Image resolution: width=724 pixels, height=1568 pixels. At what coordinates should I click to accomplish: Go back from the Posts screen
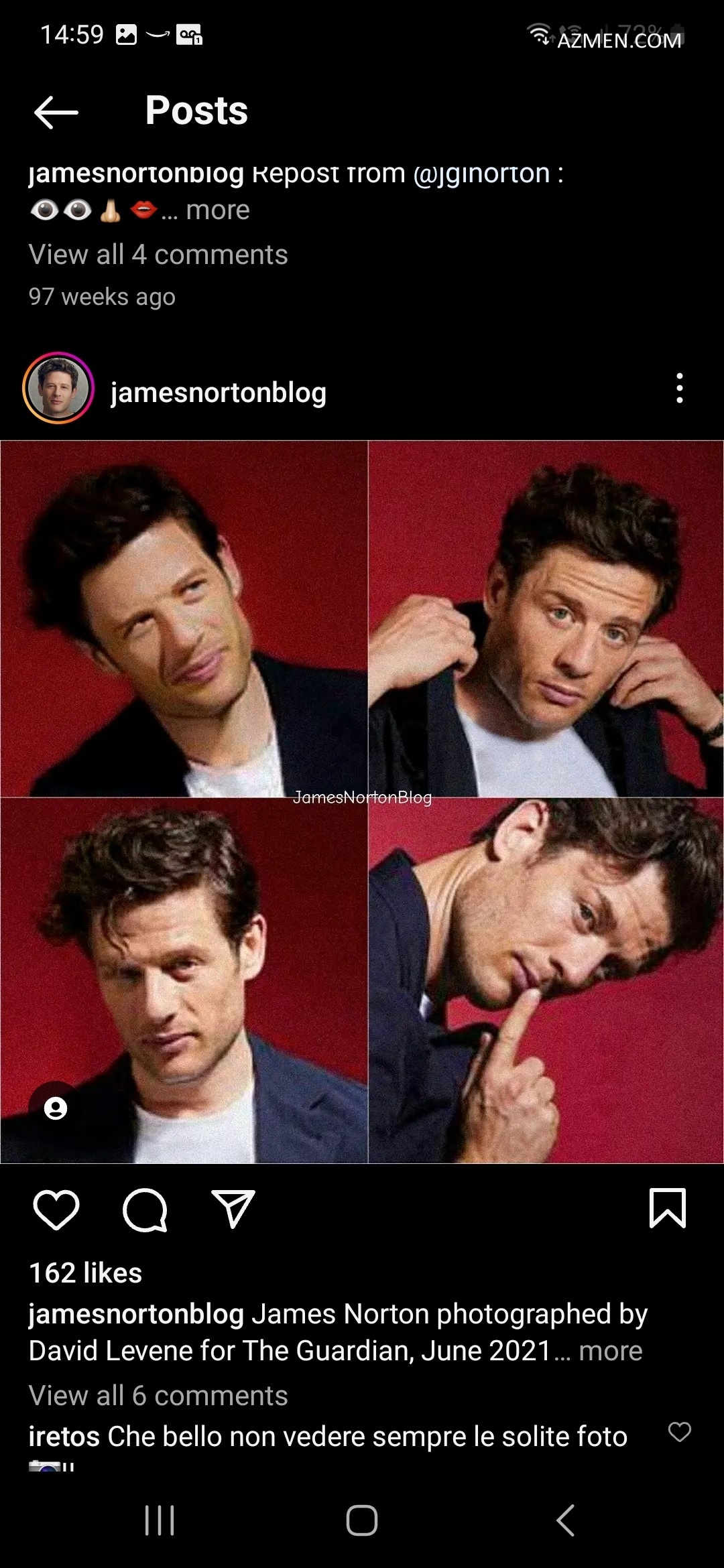pyautogui.click(x=56, y=111)
